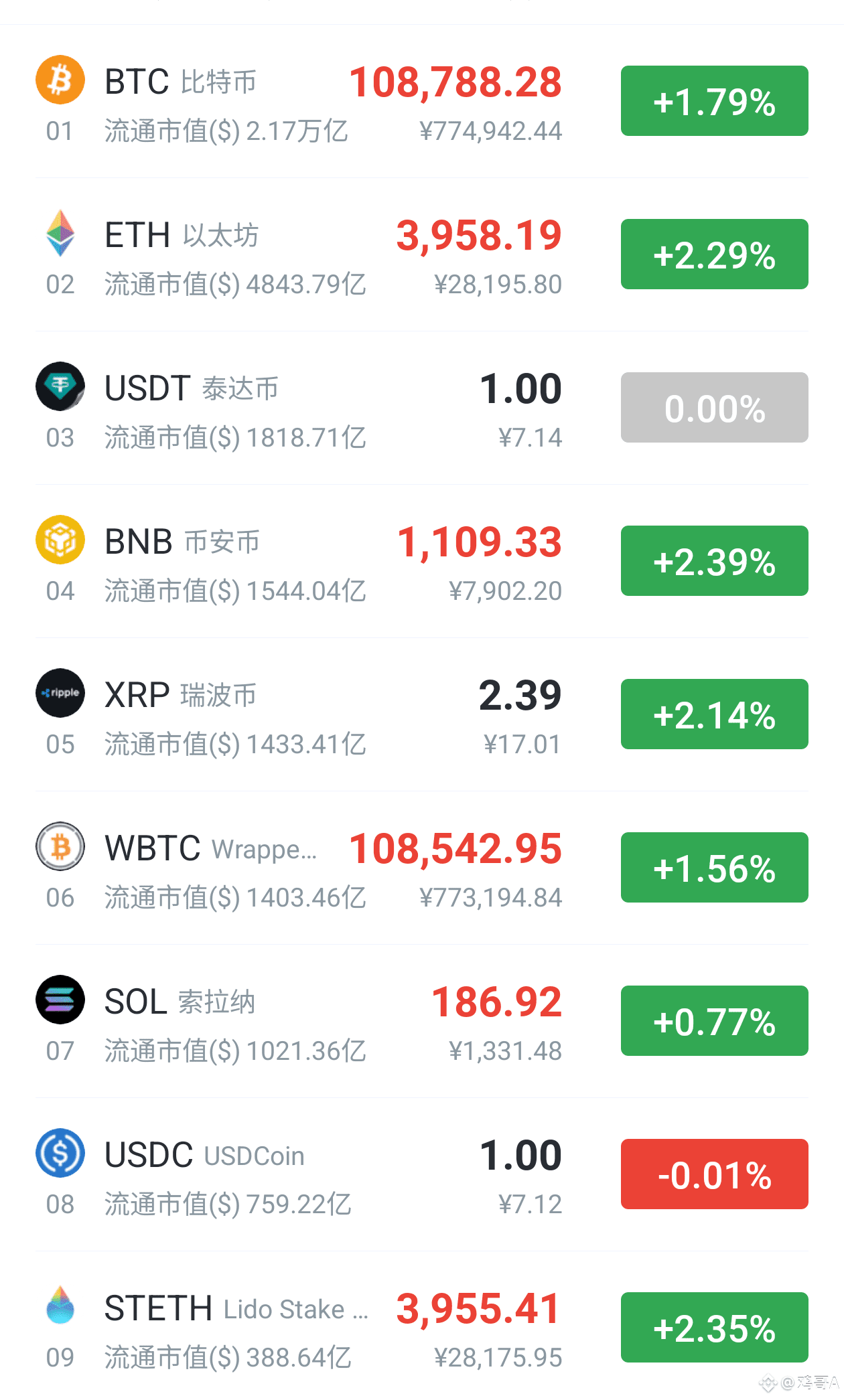
Task: Click the Solana logo icon
Action: (x=60, y=1000)
